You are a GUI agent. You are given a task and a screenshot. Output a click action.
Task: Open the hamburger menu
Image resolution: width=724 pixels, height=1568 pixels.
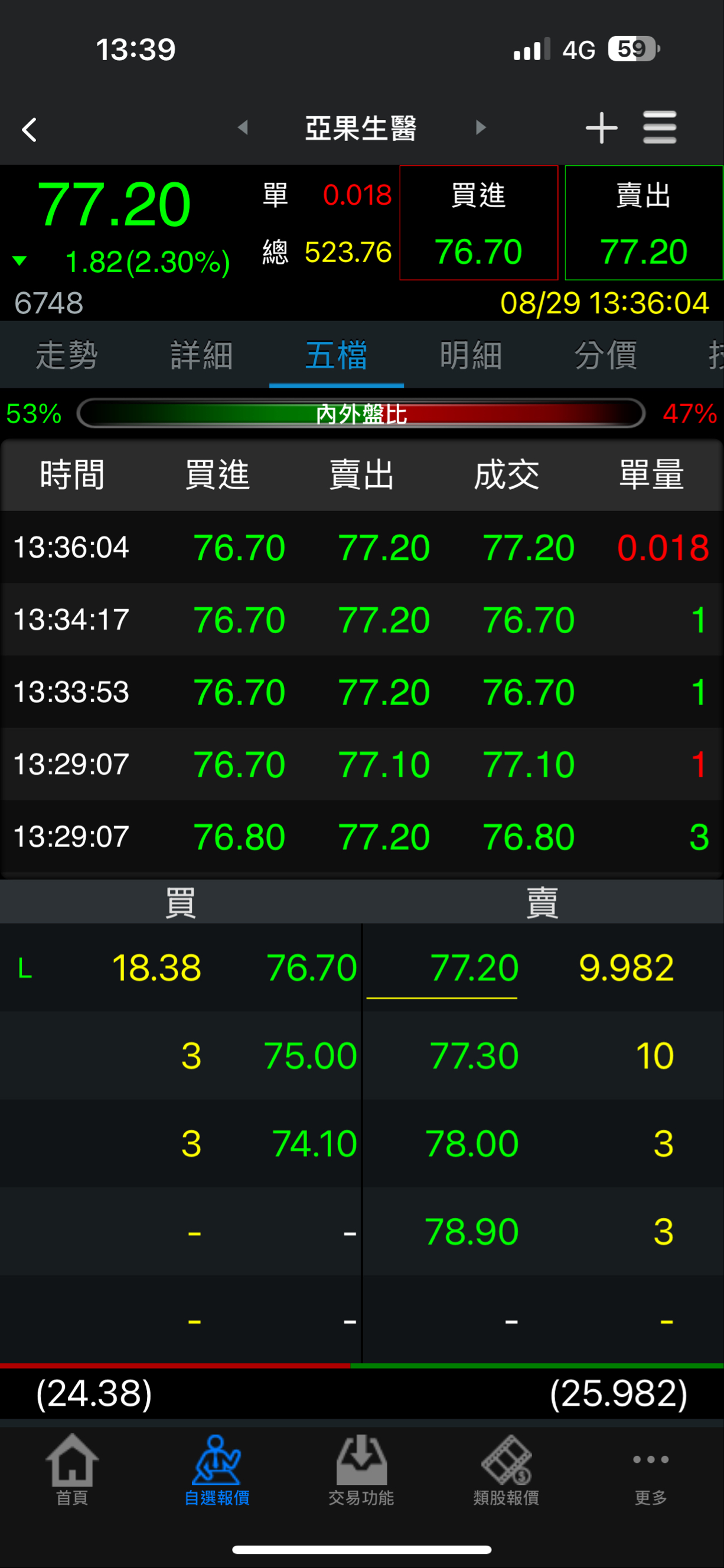(x=660, y=128)
